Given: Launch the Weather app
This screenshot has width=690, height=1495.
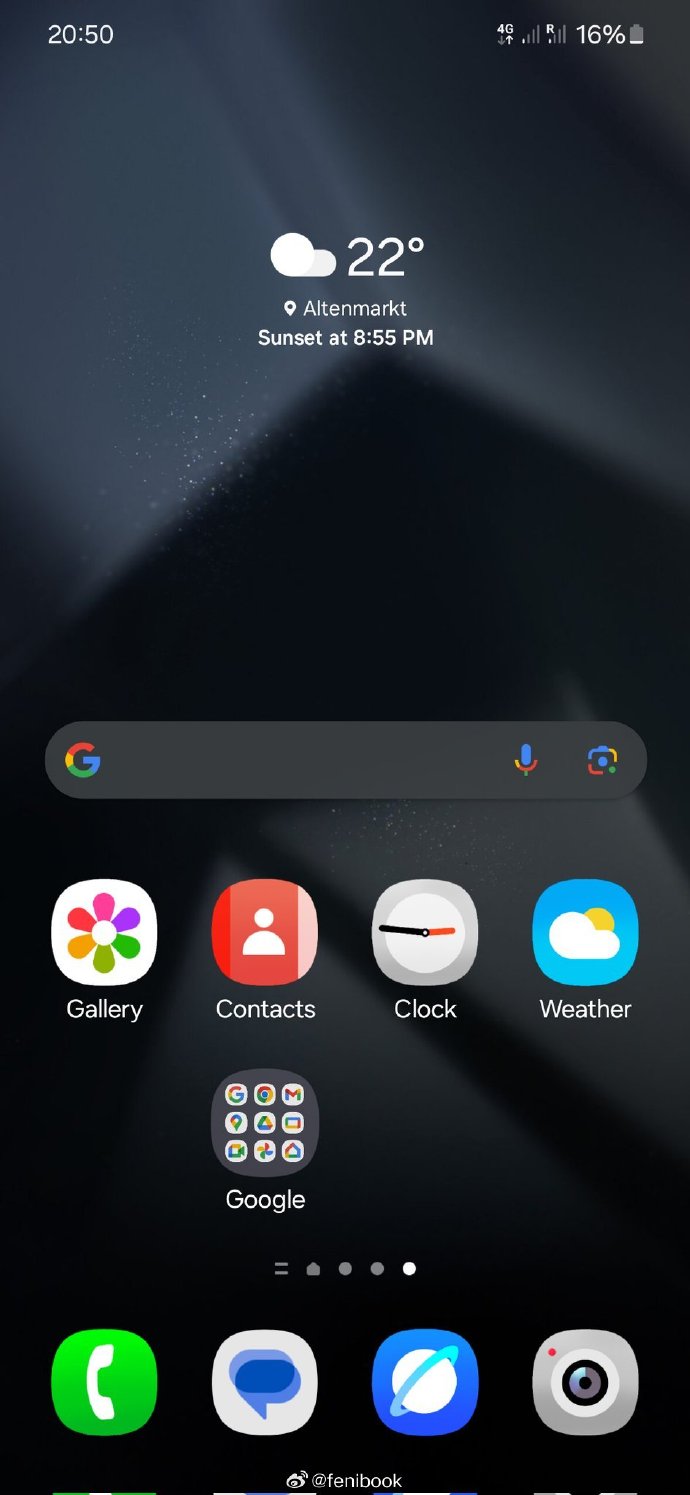Looking at the screenshot, I should pyautogui.click(x=585, y=932).
